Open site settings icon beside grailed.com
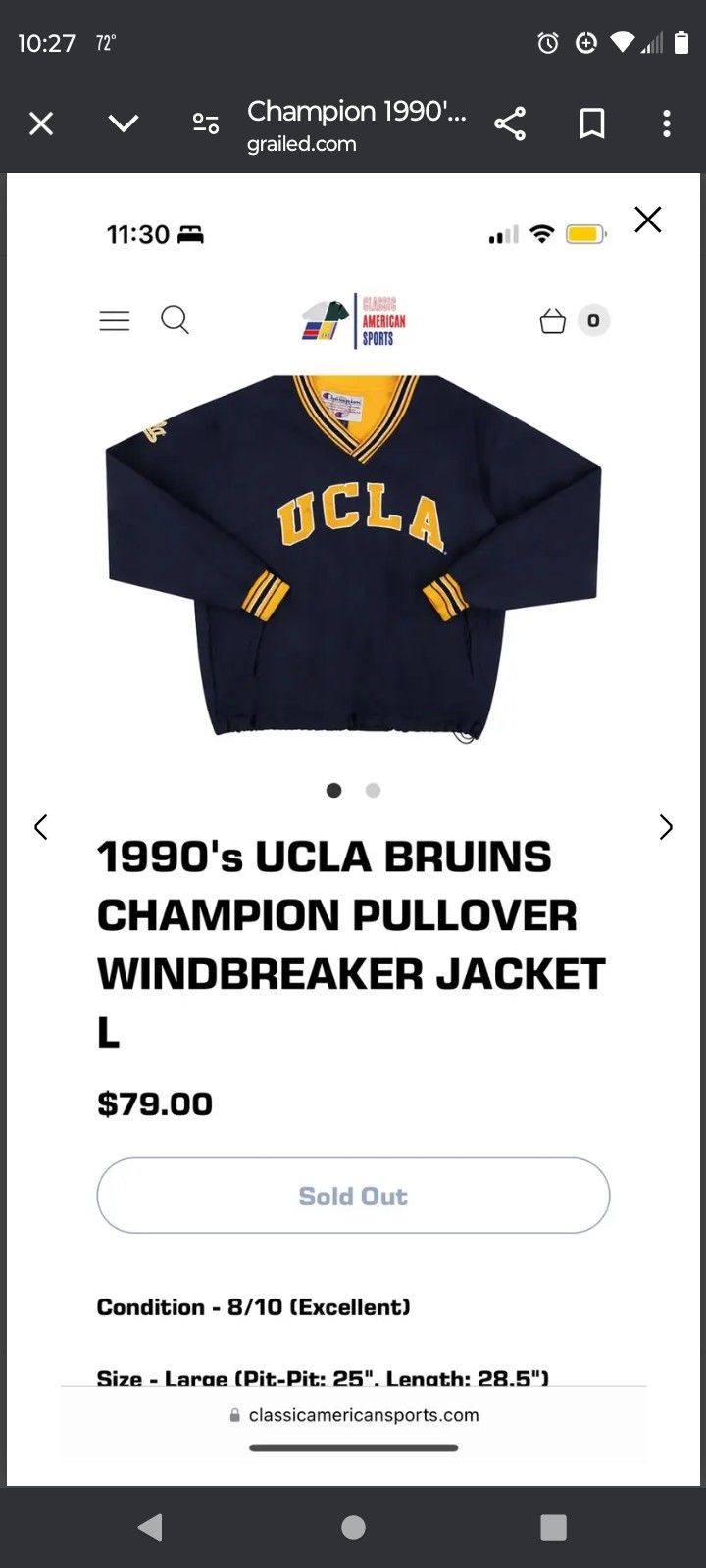 [x=206, y=123]
